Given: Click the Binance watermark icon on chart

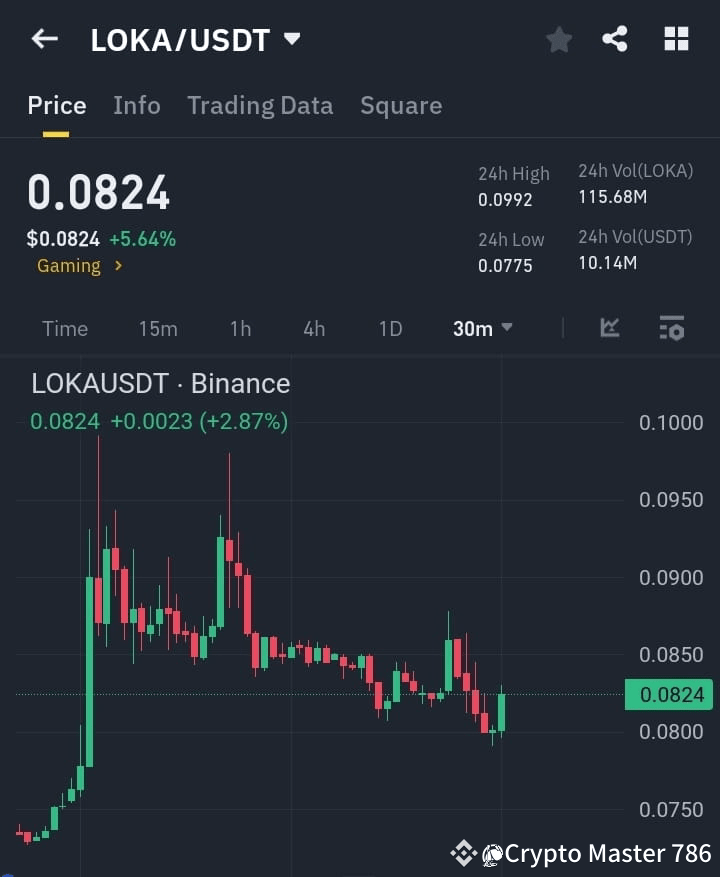Looking at the screenshot, I should tap(463, 853).
